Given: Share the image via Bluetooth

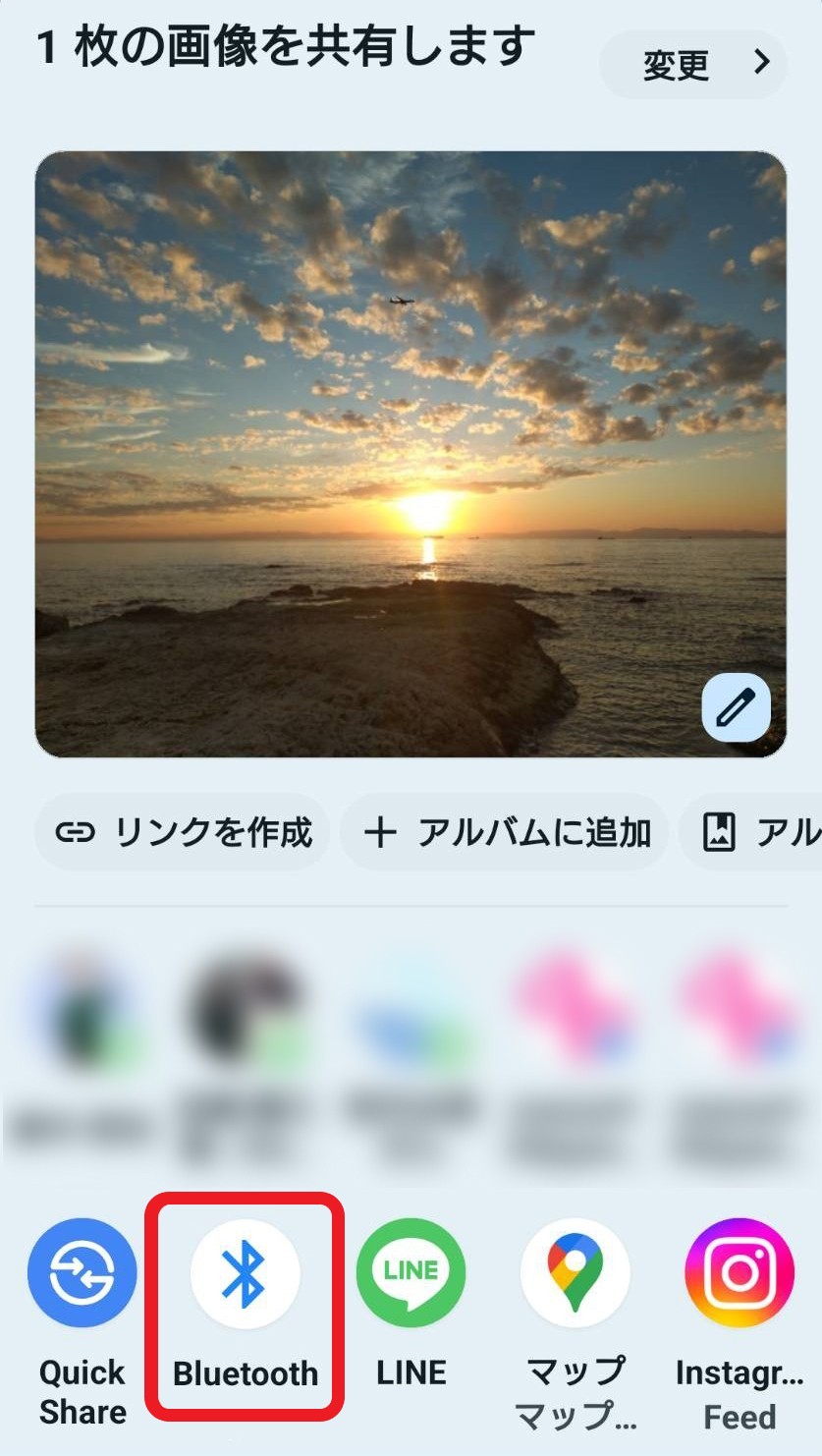Looking at the screenshot, I should [246, 1273].
